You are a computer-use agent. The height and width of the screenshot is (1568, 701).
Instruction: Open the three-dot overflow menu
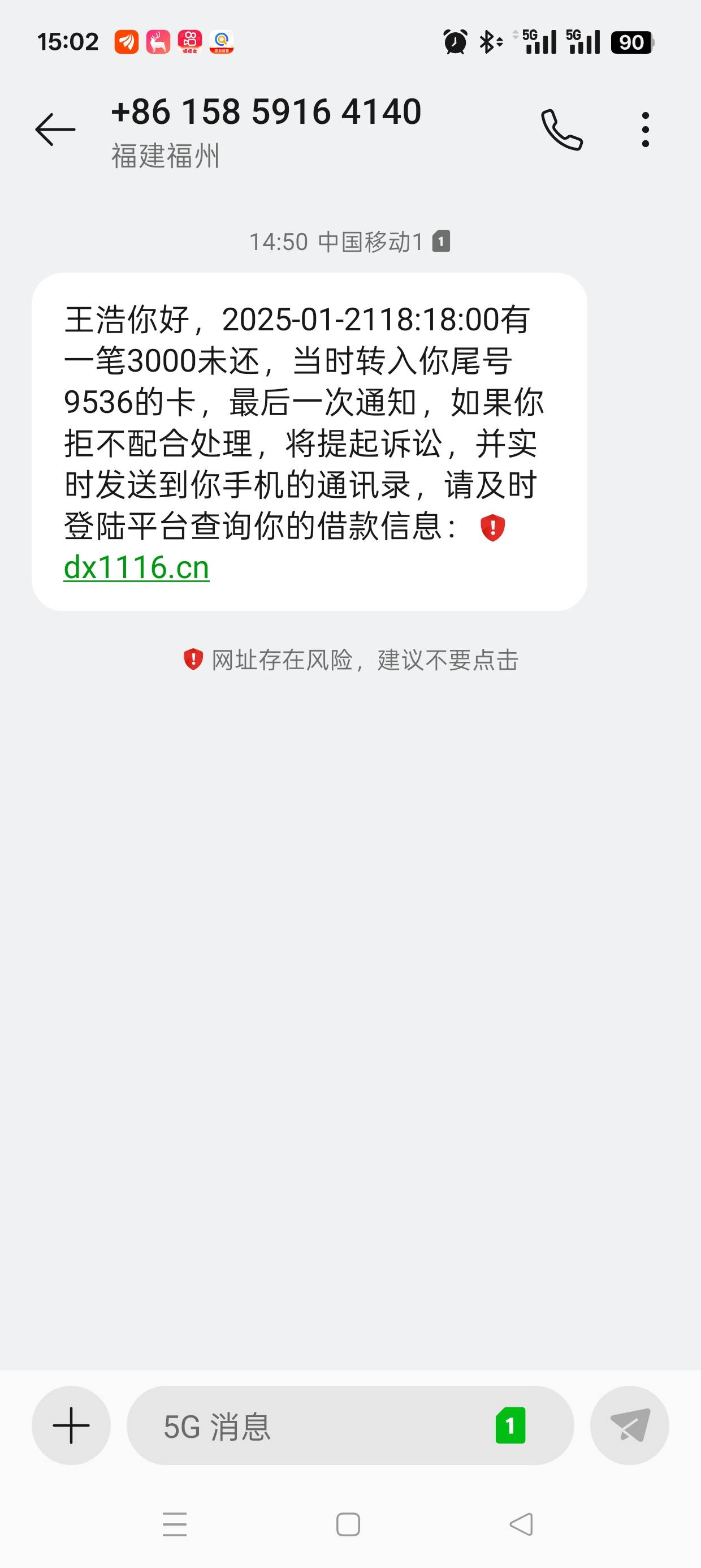(x=645, y=130)
